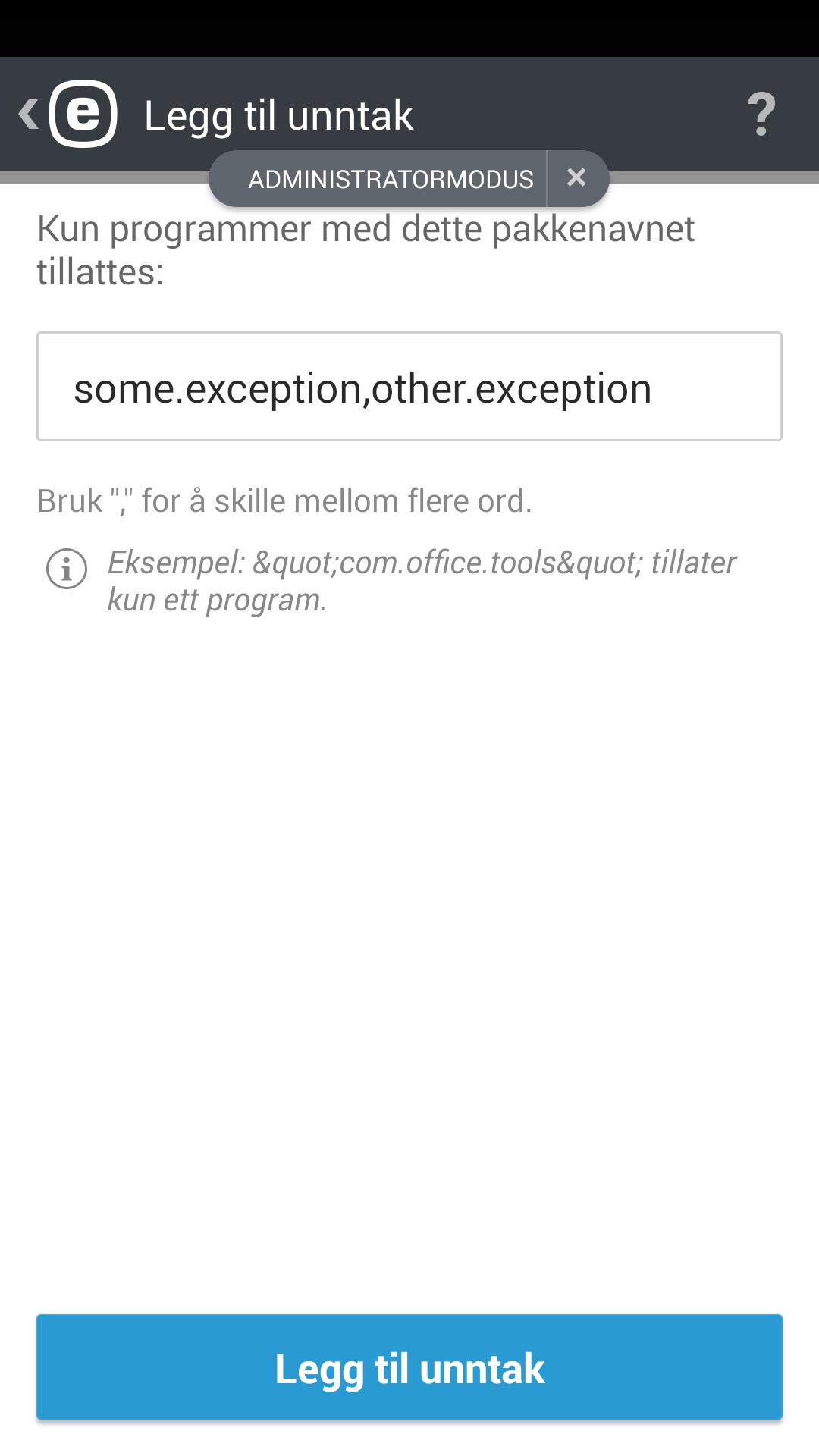Go back using the ESET logo arrow
The width and height of the screenshot is (819, 1456).
pyautogui.click(x=67, y=114)
